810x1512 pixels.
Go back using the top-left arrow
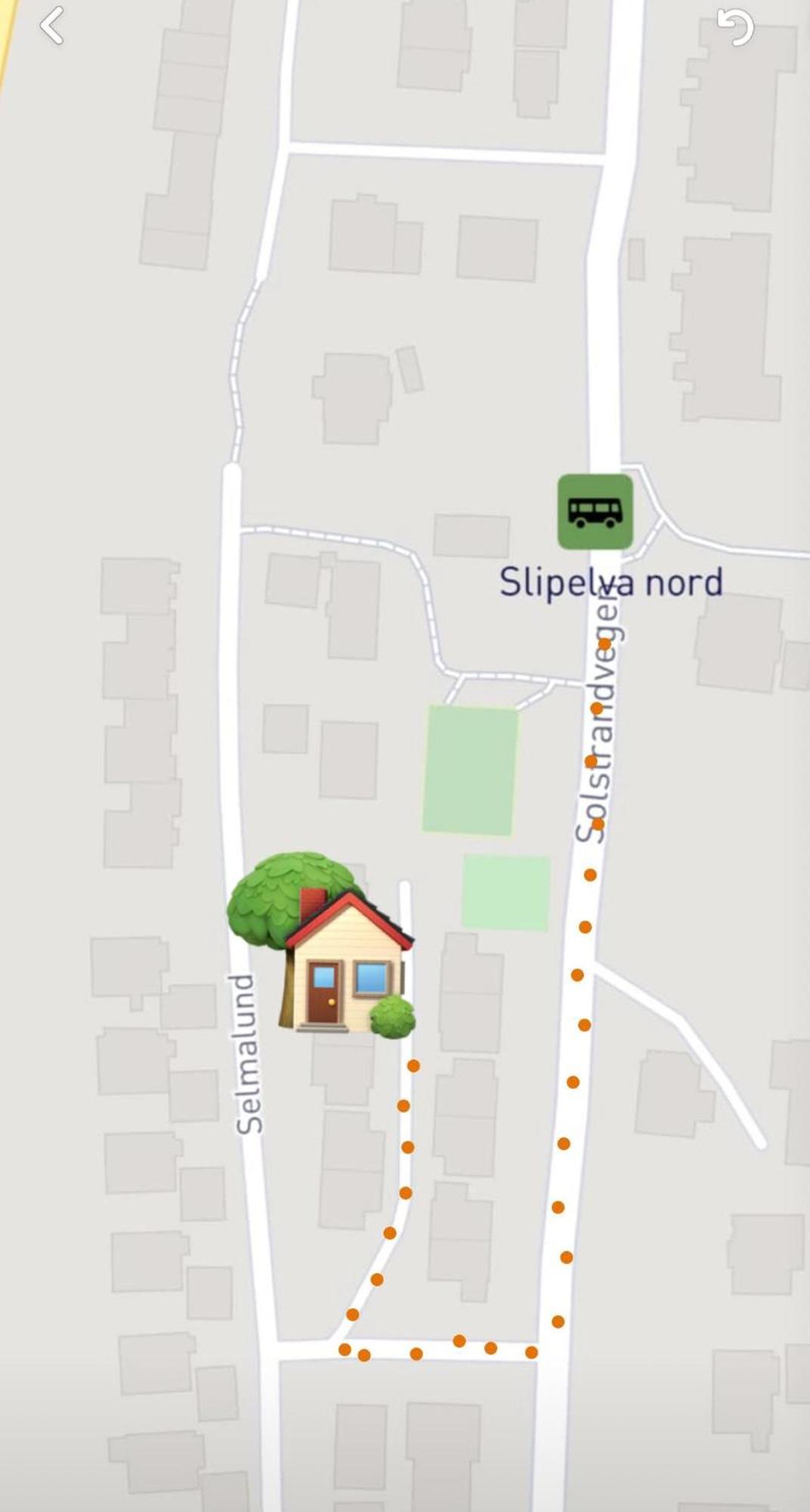pos(51,26)
